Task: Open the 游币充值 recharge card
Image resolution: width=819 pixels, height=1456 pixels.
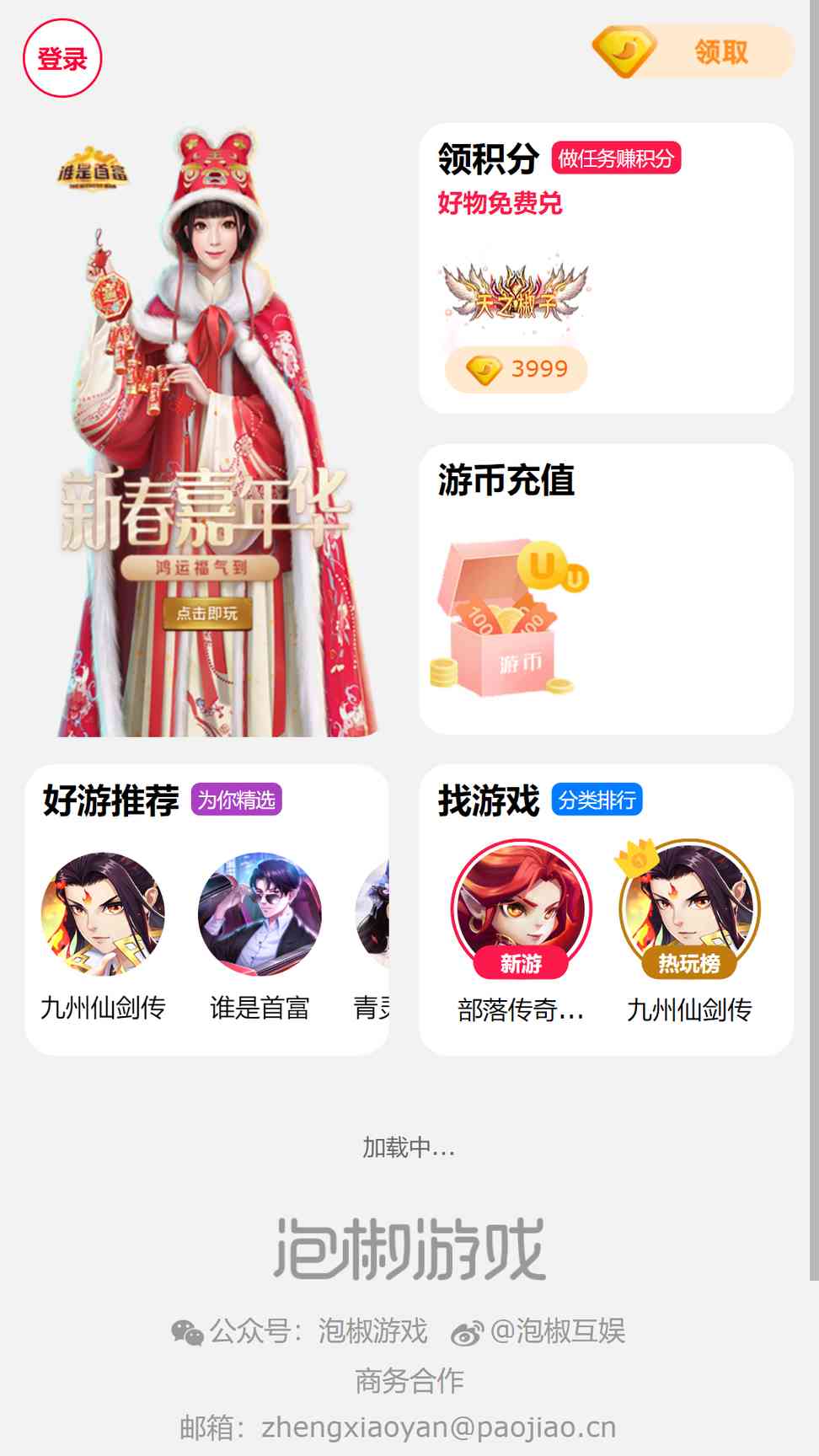Action: [x=606, y=589]
